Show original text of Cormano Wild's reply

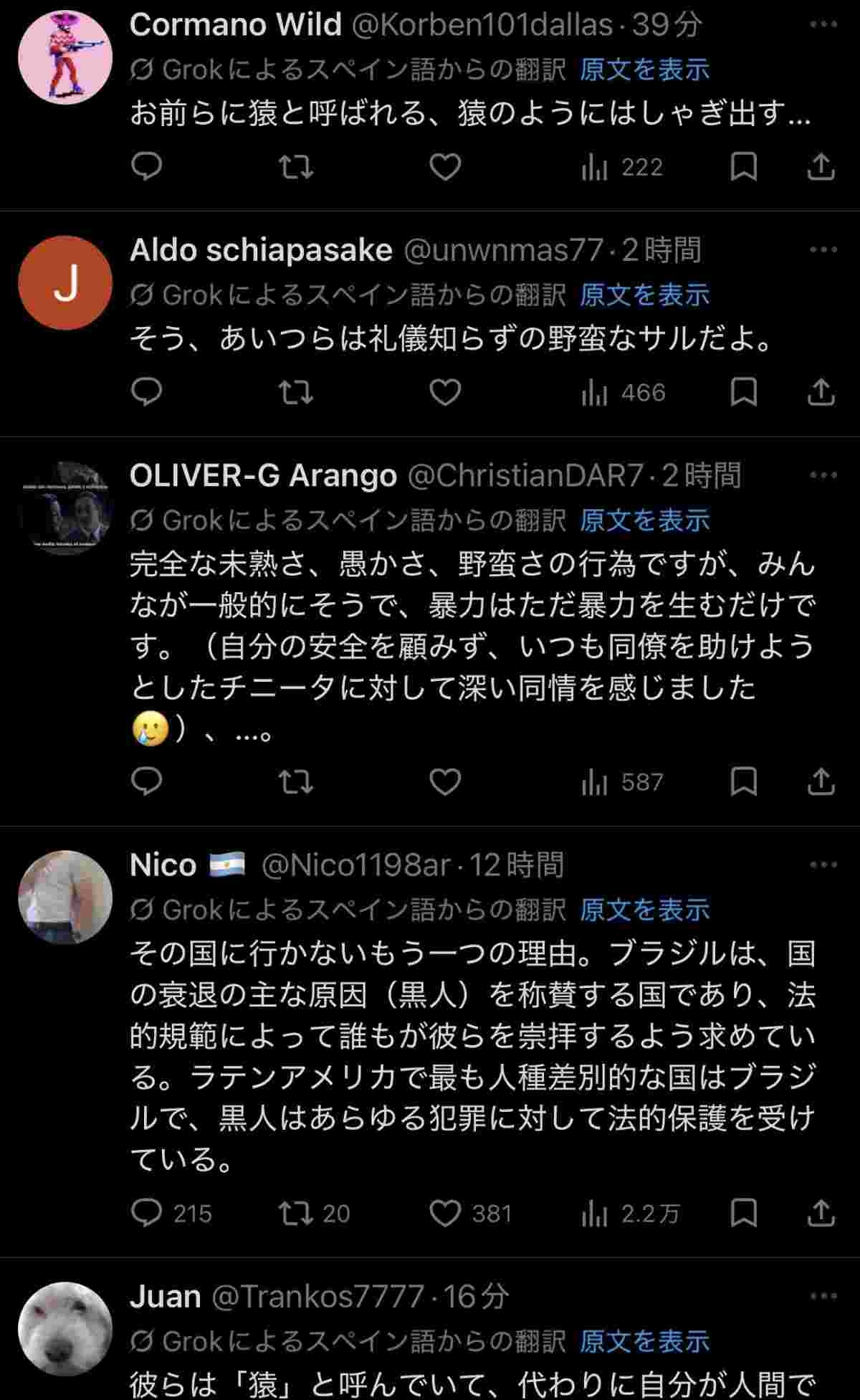point(644,70)
